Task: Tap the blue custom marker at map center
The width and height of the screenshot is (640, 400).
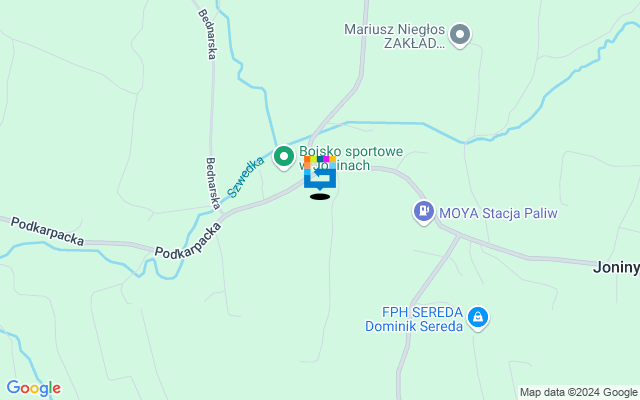Action: (320, 175)
